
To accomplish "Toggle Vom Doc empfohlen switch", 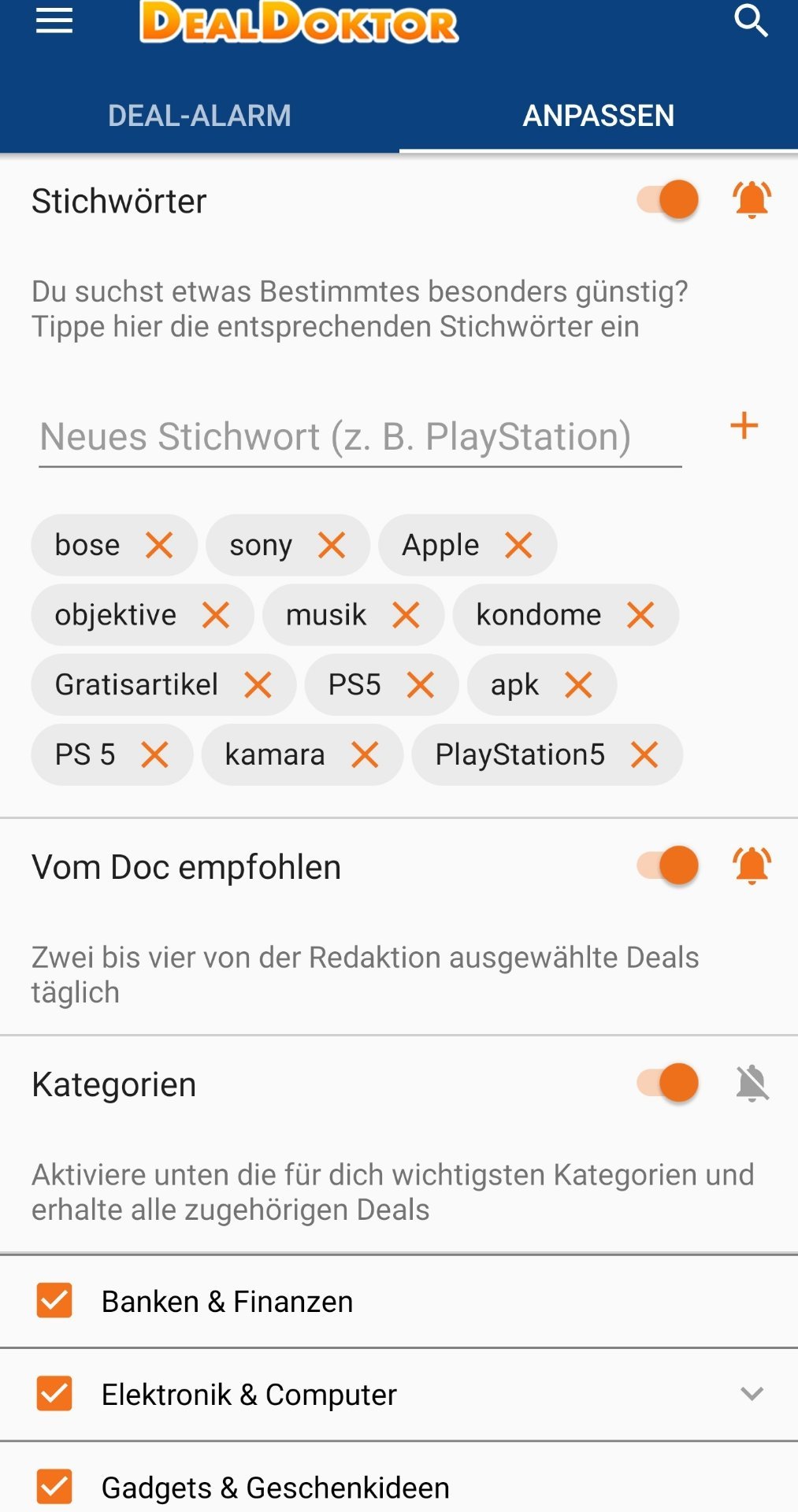I will click(668, 865).
